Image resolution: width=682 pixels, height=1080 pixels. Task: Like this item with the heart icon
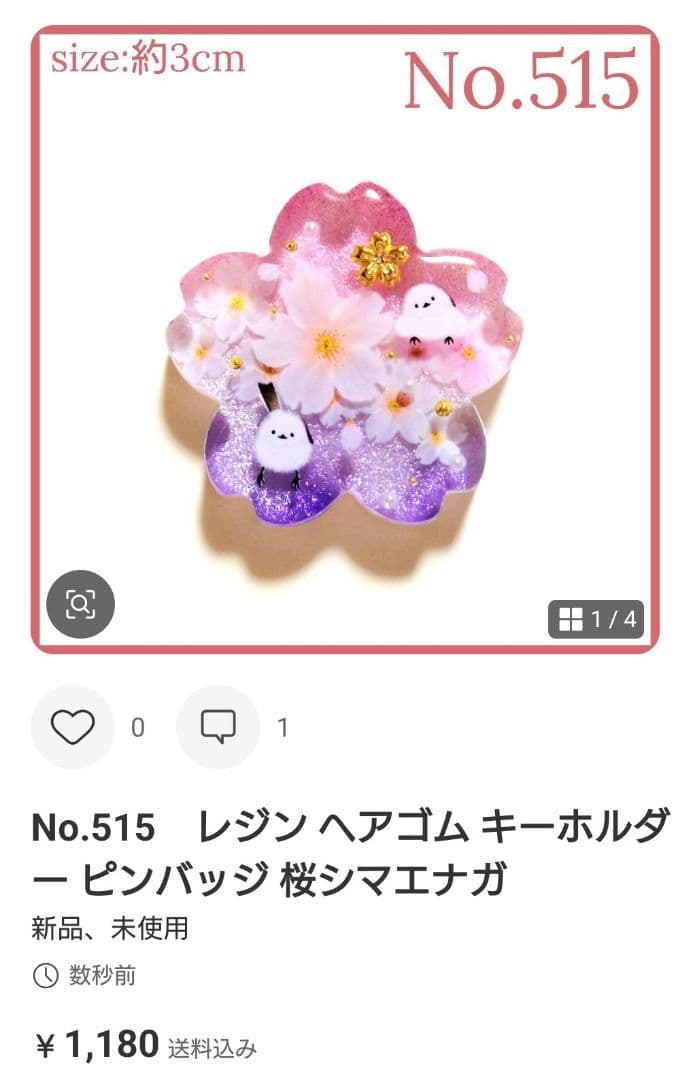(72, 727)
